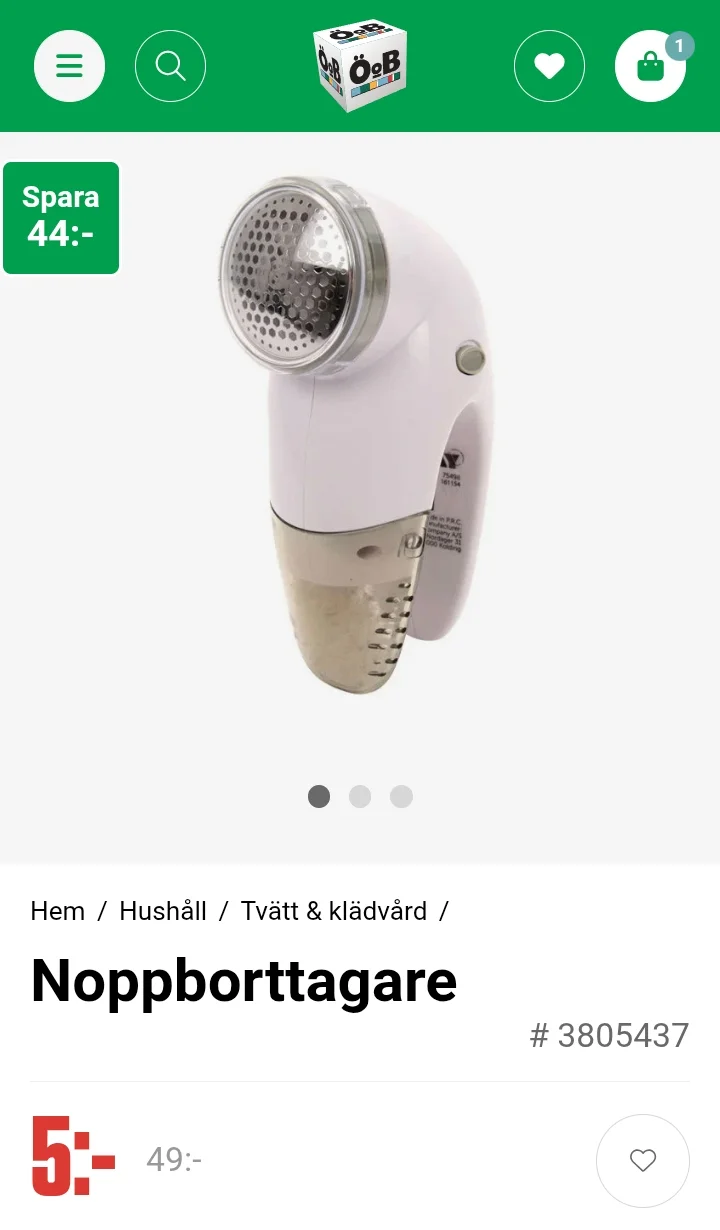
Task: Select the third image carousel dot
Action: coord(401,797)
